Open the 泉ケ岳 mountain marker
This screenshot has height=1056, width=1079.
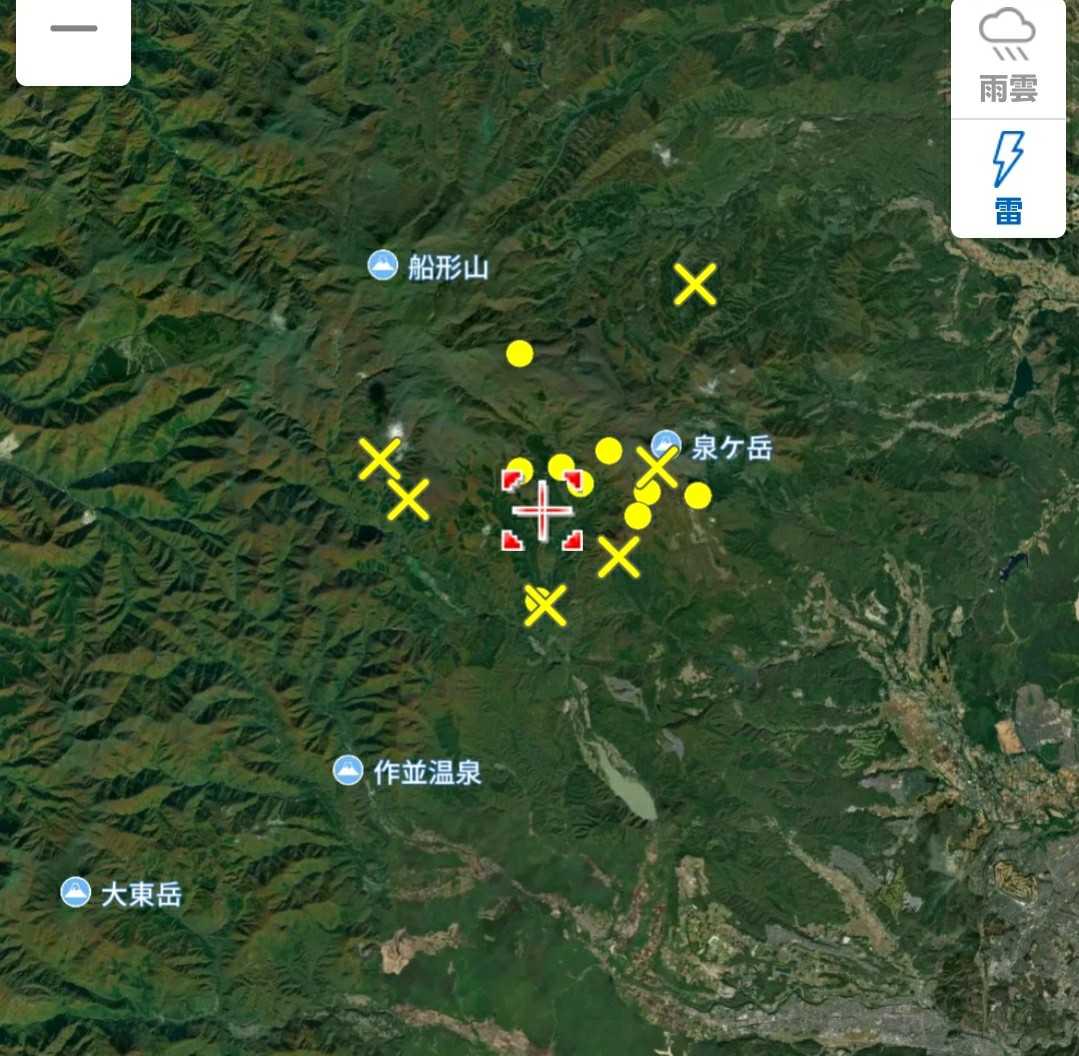[x=665, y=444]
